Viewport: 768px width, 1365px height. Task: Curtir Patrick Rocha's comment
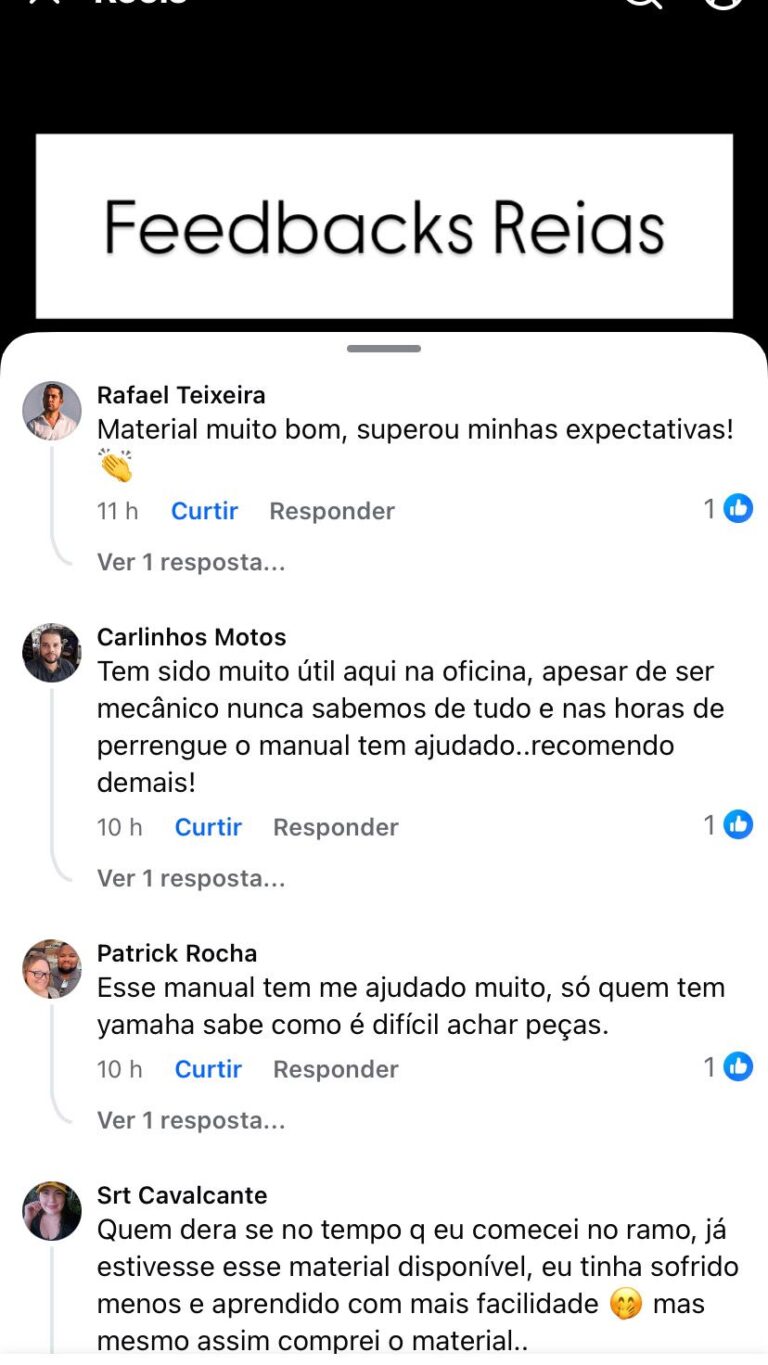[208, 1069]
